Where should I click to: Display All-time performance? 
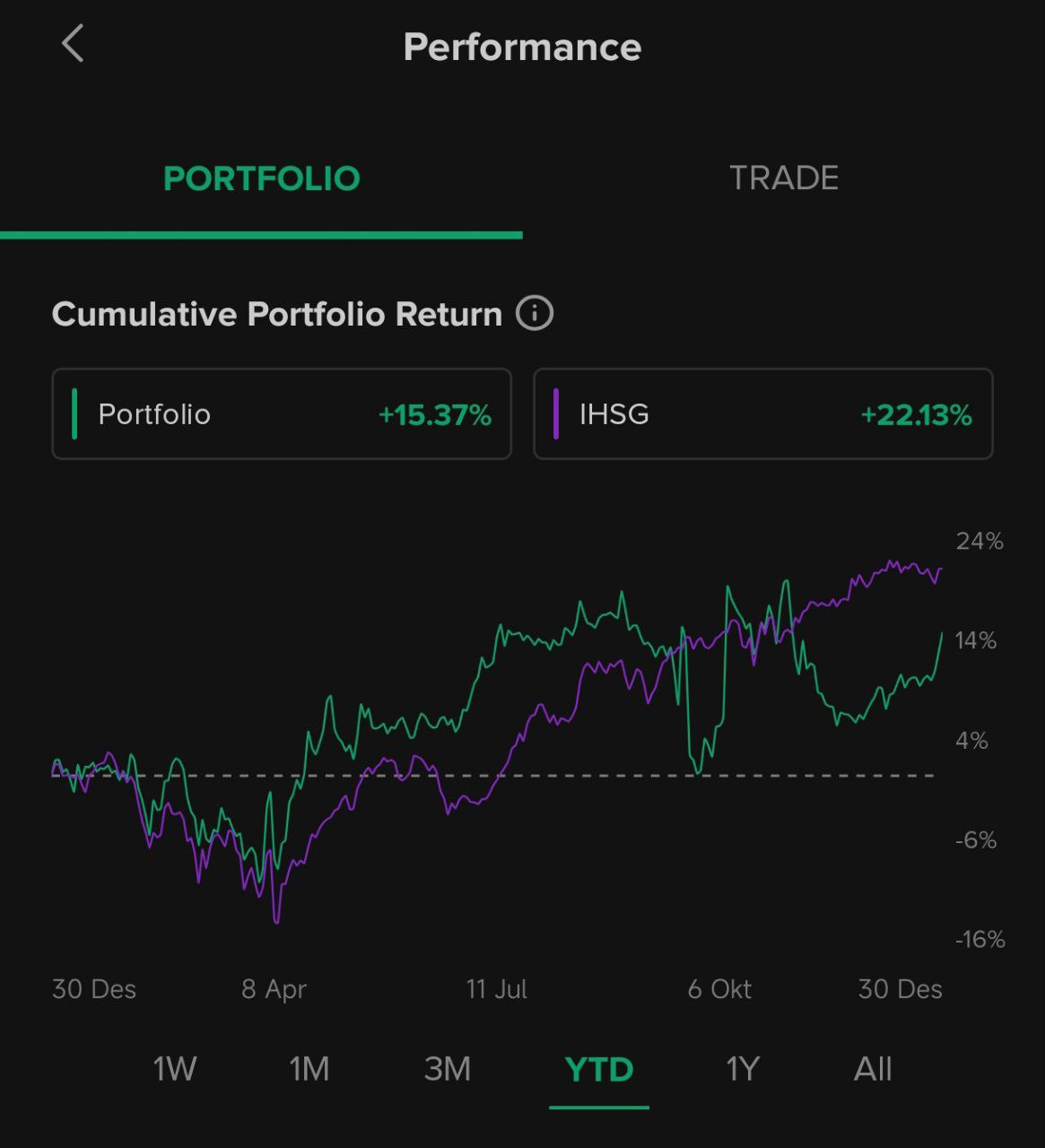873,1069
